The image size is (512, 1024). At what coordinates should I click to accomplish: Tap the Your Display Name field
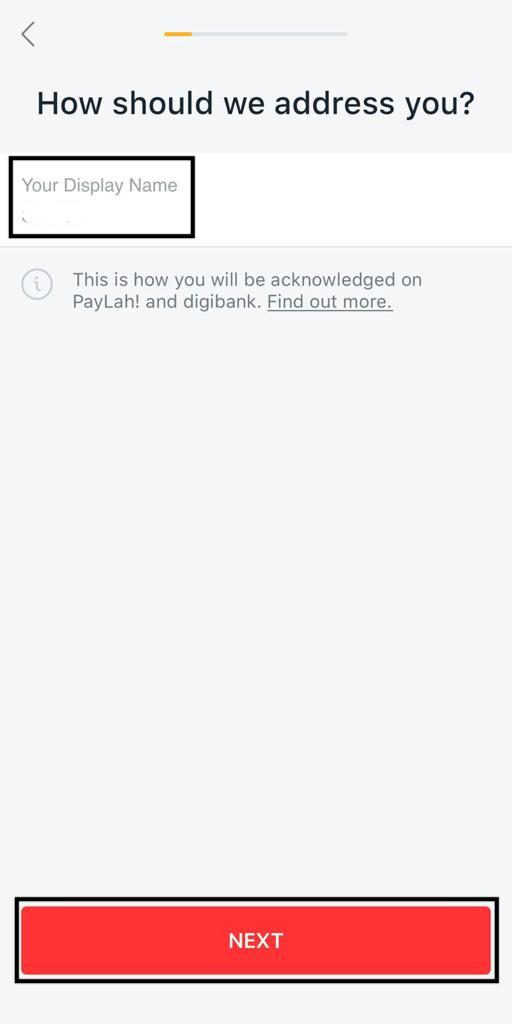(x=256, y=199)
